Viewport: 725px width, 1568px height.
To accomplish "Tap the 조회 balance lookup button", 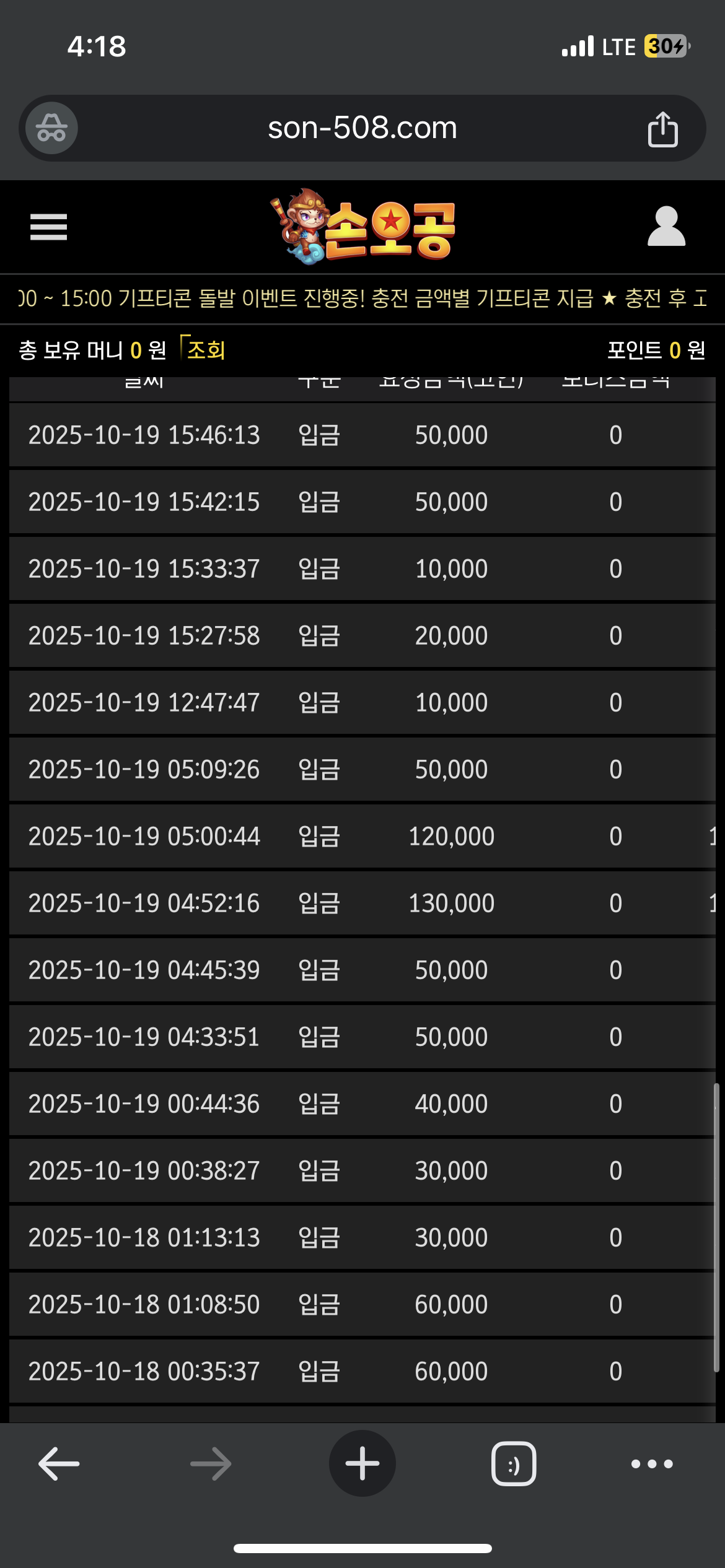I will 204,350.
